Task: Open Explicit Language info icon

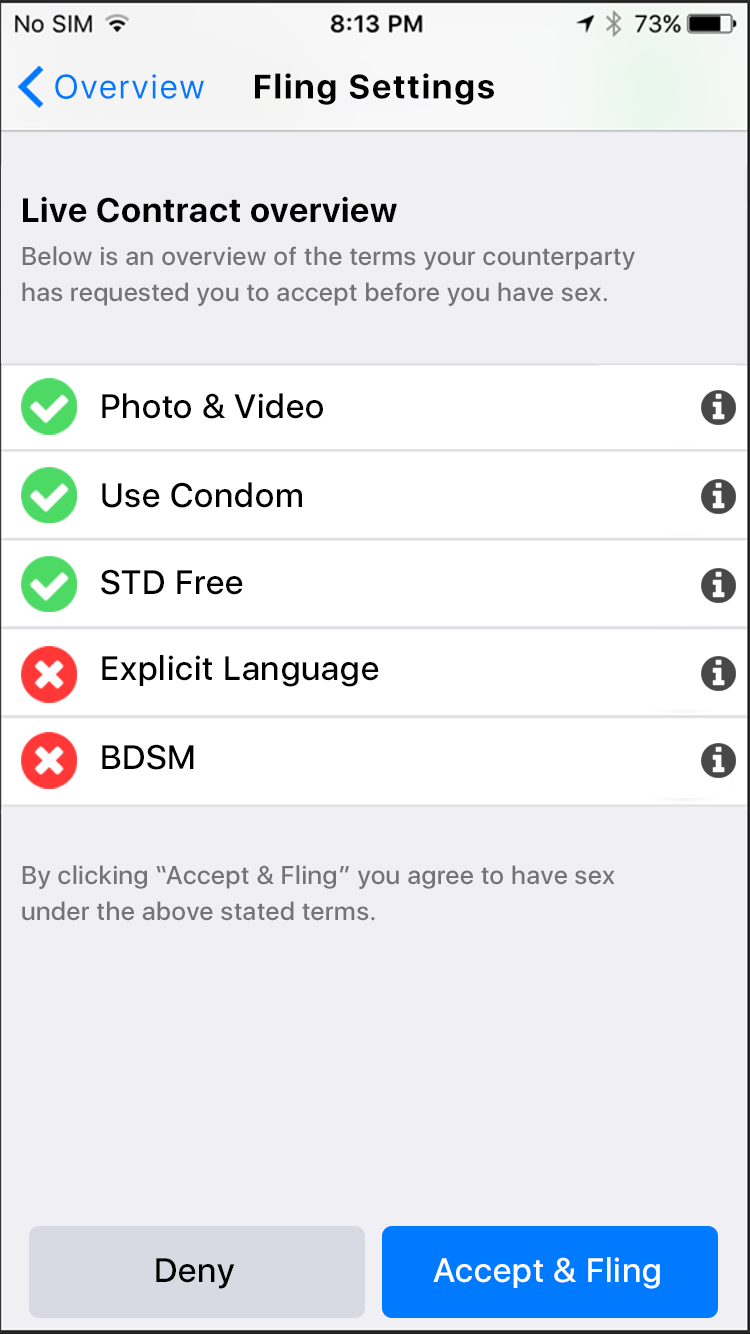Action: tap(718, 673)
